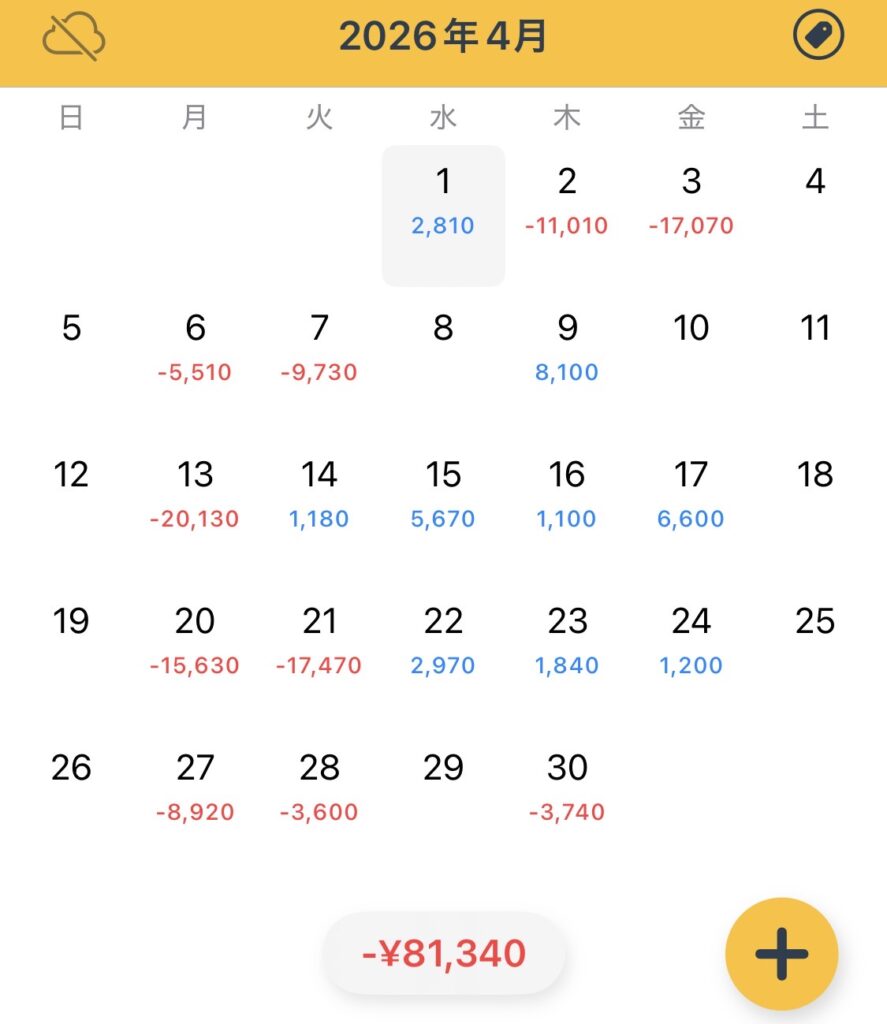
Task: Tap the 2026年4月 month title
Action: pos(443,36)
